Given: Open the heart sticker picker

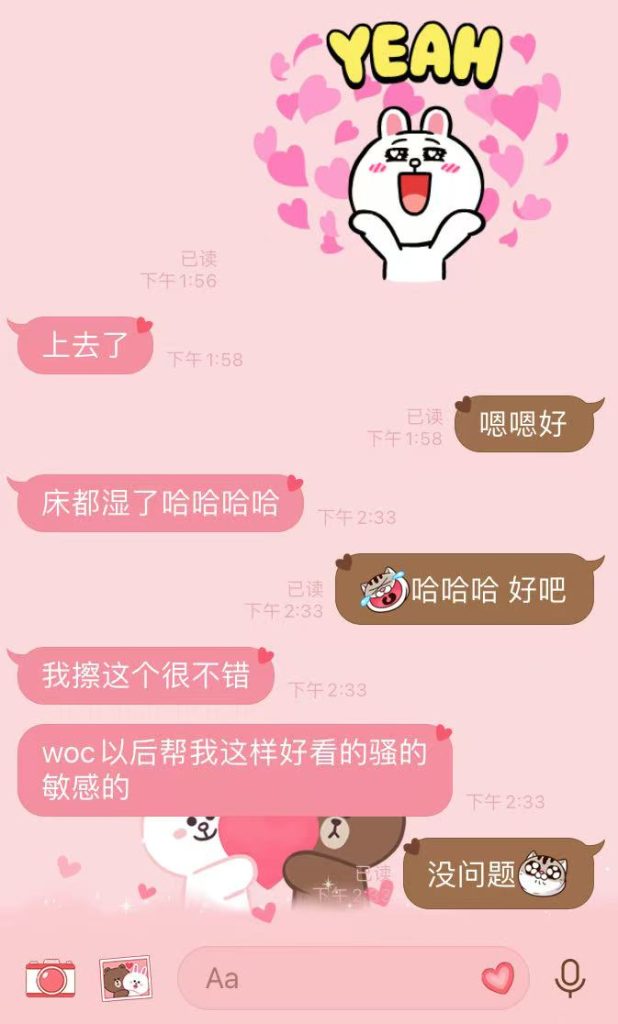Looking at the screenshot, I should point(497,977).
